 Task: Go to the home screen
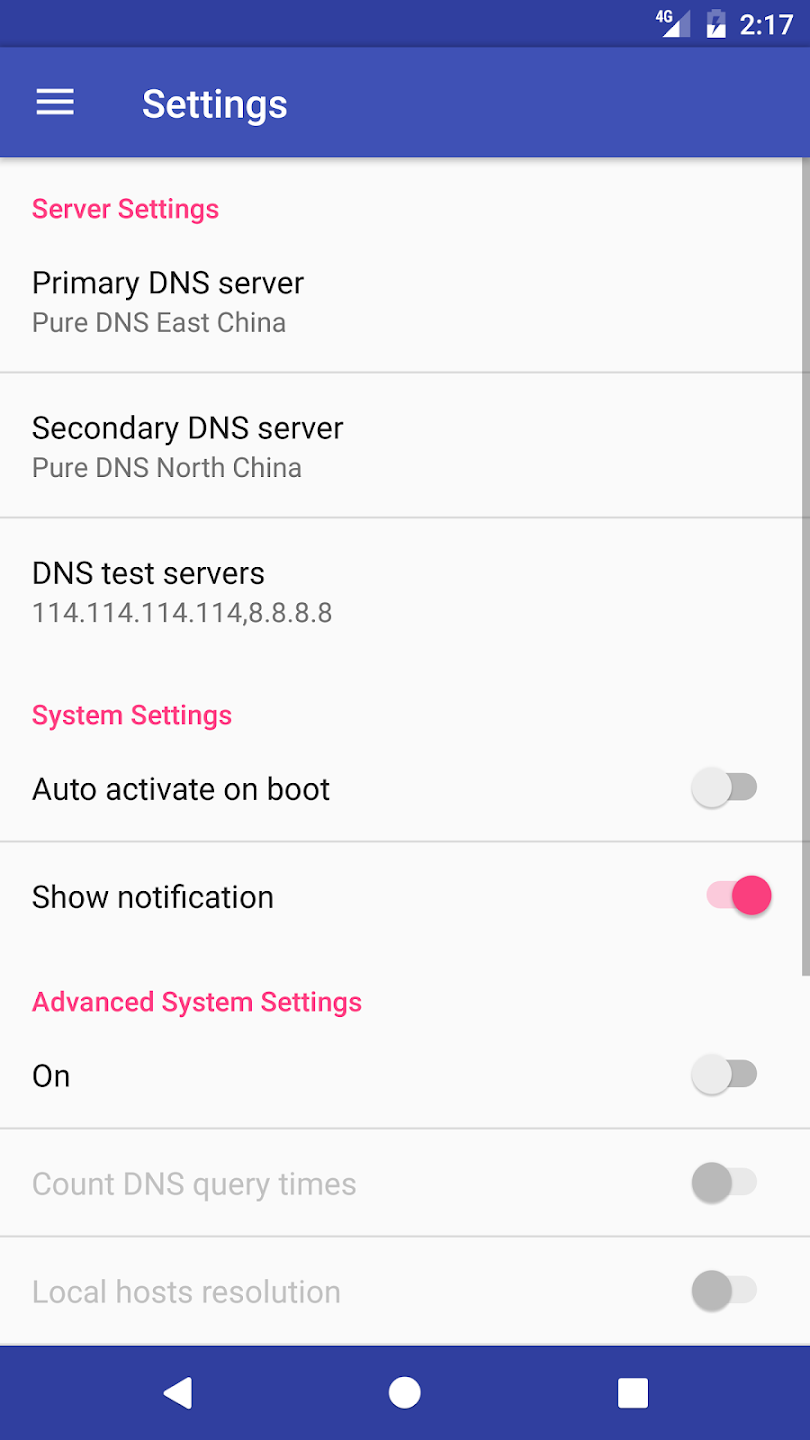[x=405, y=1392]
